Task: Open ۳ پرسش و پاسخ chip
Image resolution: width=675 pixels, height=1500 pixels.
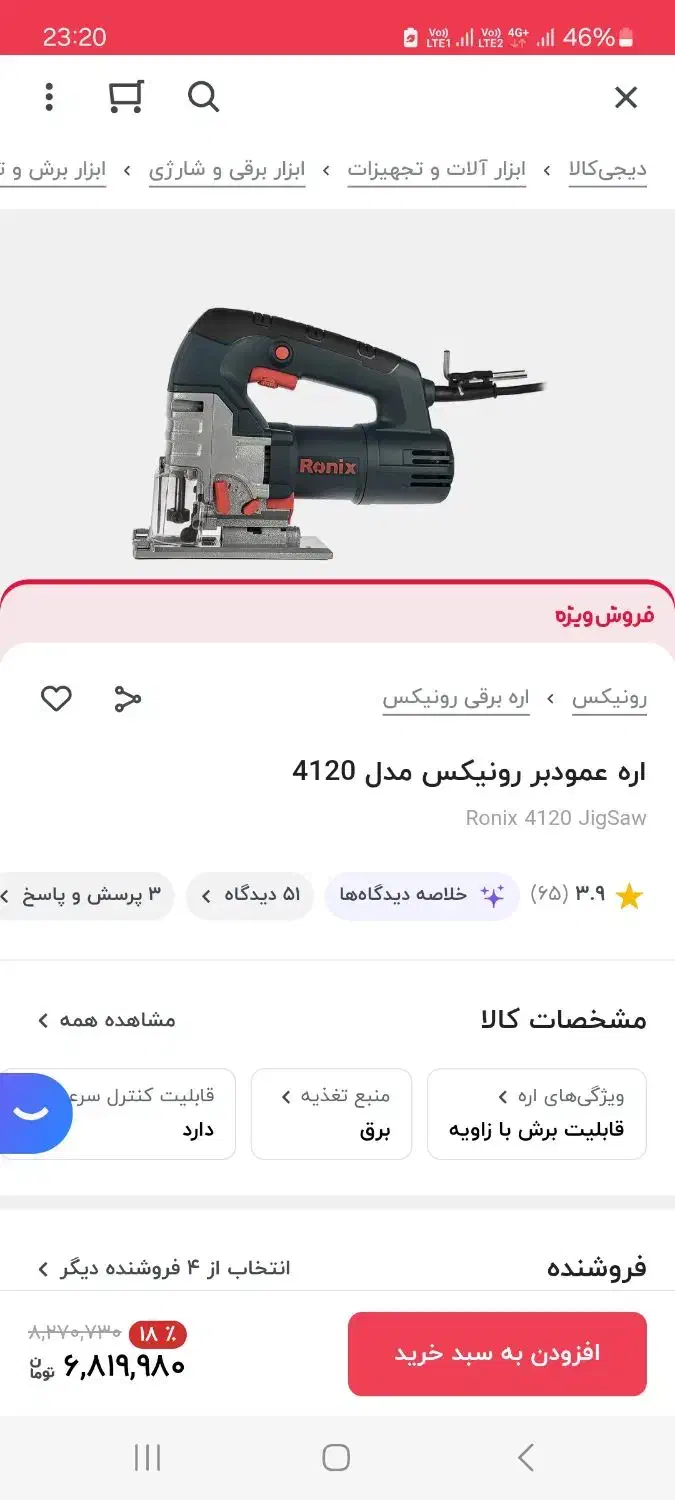Action: coord(90,895)
